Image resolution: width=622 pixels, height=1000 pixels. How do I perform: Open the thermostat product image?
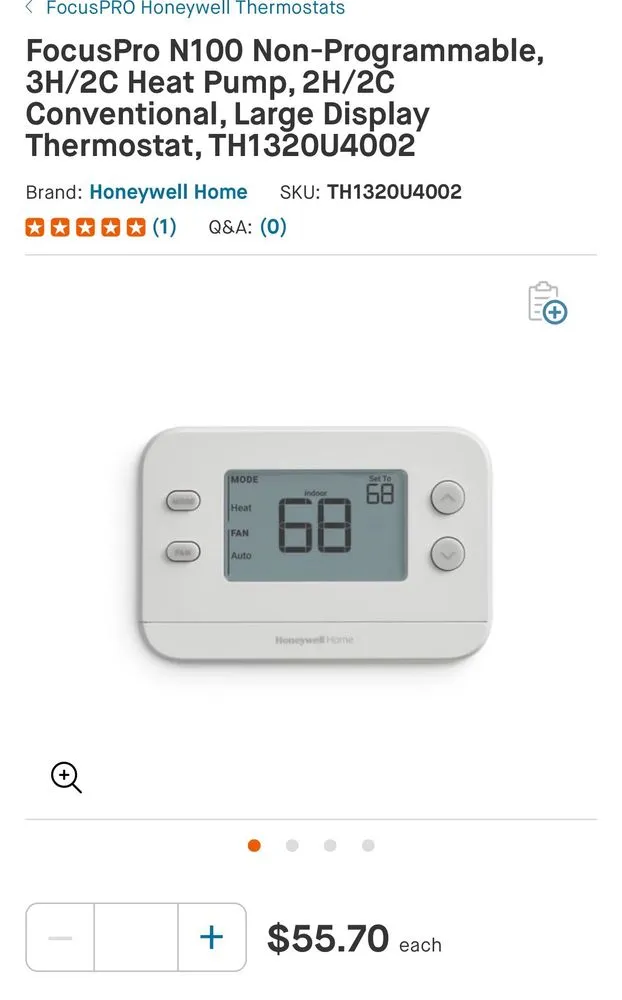pos(316,544)
